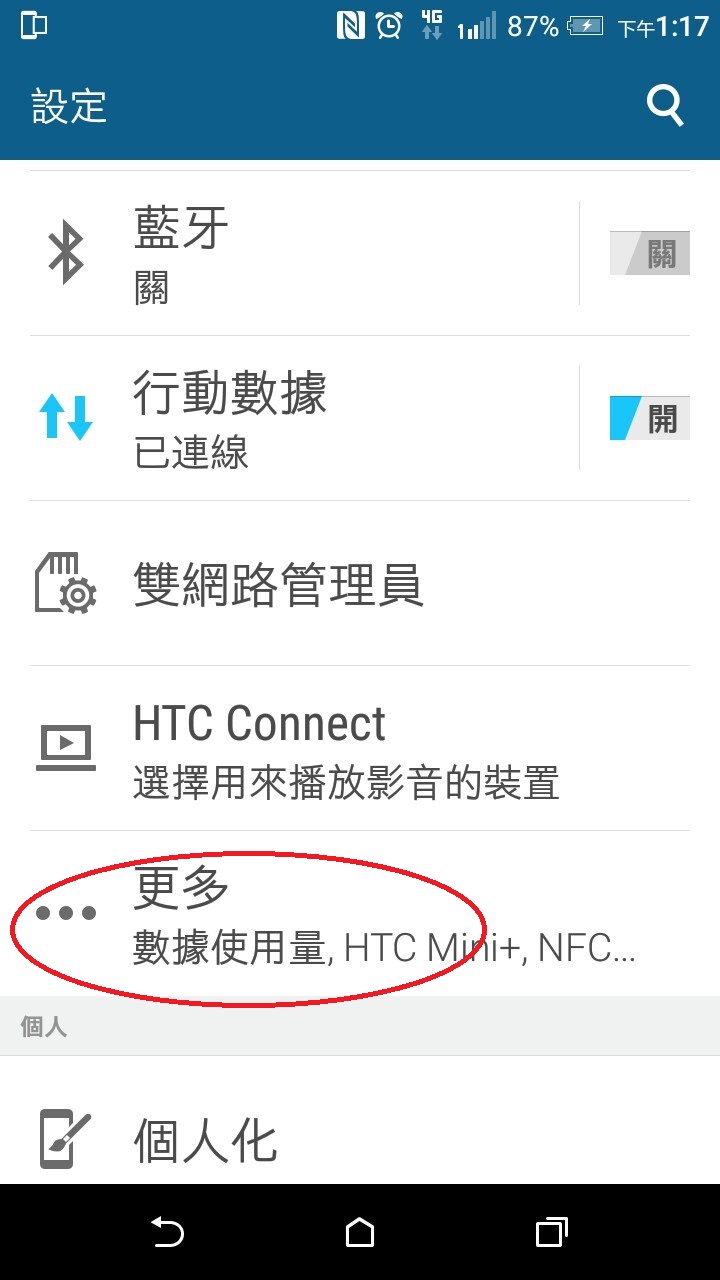
Task: Show recent apps with the system button
Action: point(551,1232)
